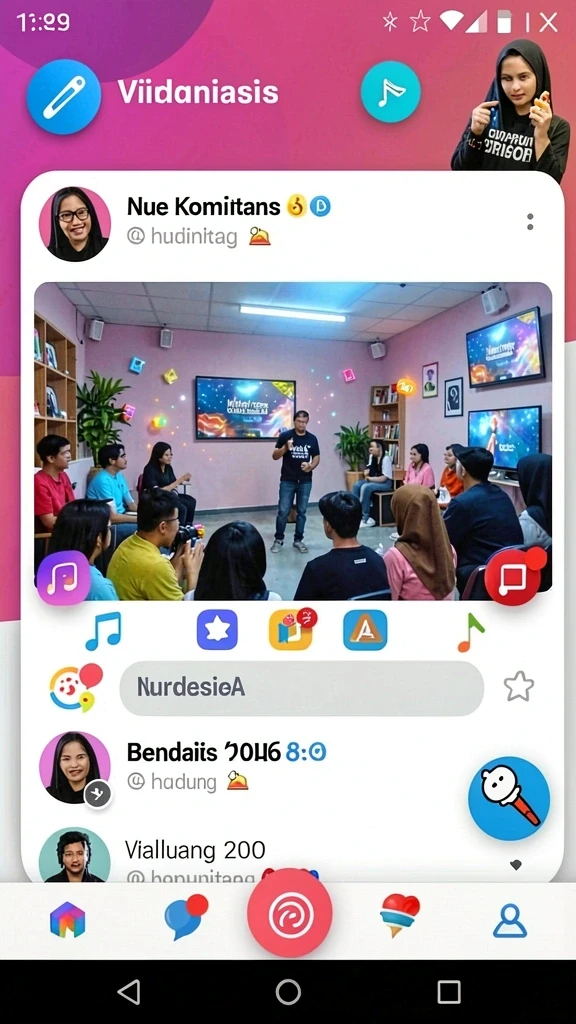Tap the purple music app icon on photo
The height and width of the screenshot is (1024, 576).
(63, 578)
